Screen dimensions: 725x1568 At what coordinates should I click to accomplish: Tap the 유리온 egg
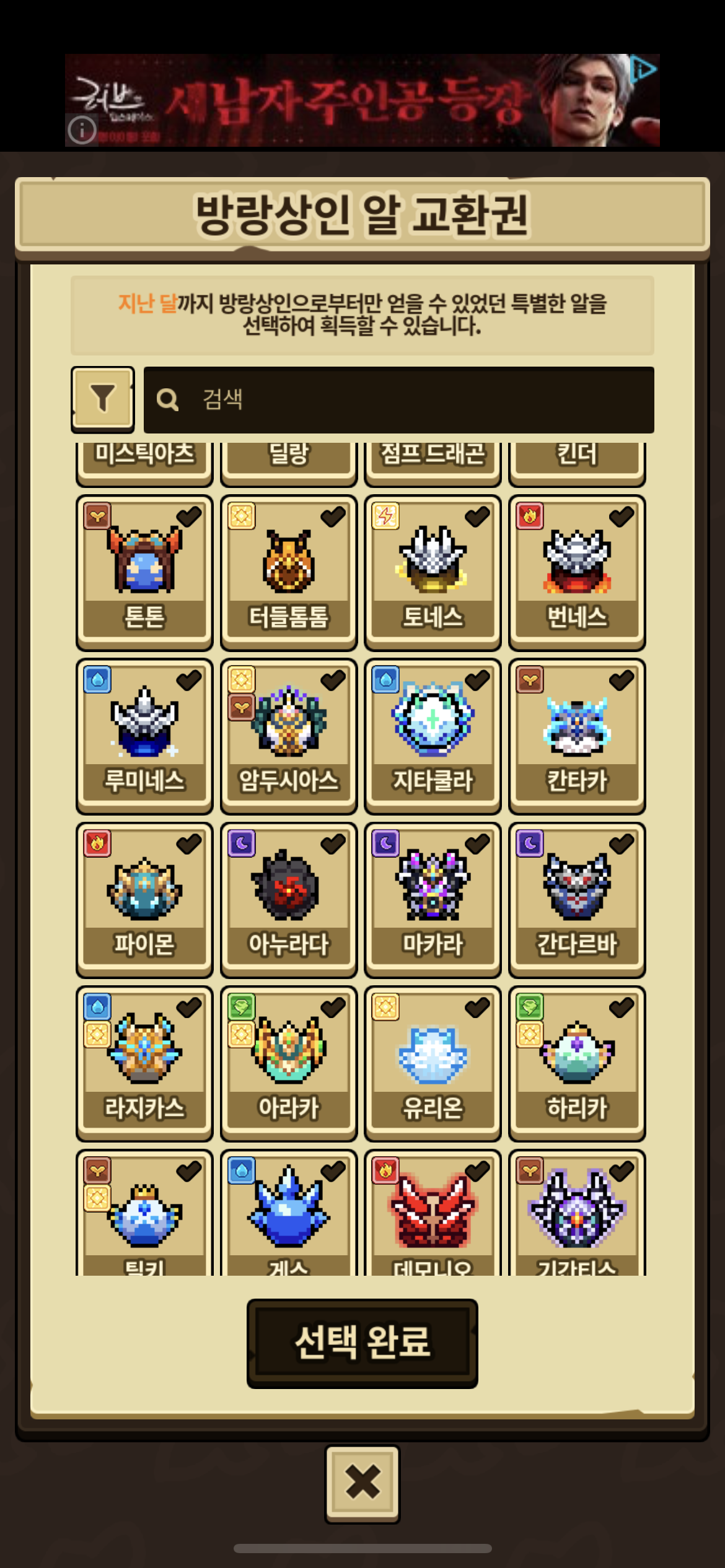click(x=433, y=1063)
